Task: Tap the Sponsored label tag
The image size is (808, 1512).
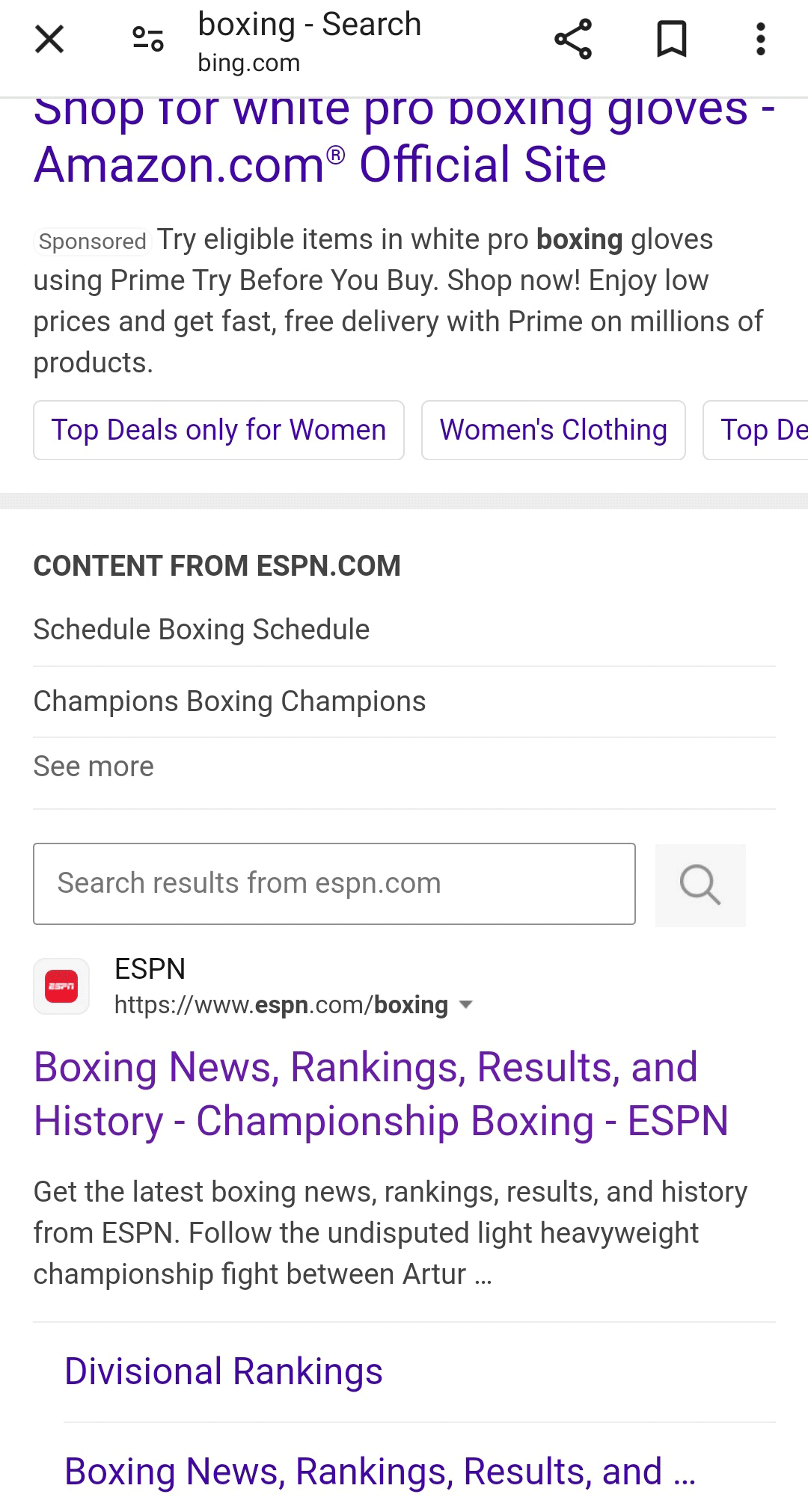Action: pyautogui.click(x=90, y=241)
